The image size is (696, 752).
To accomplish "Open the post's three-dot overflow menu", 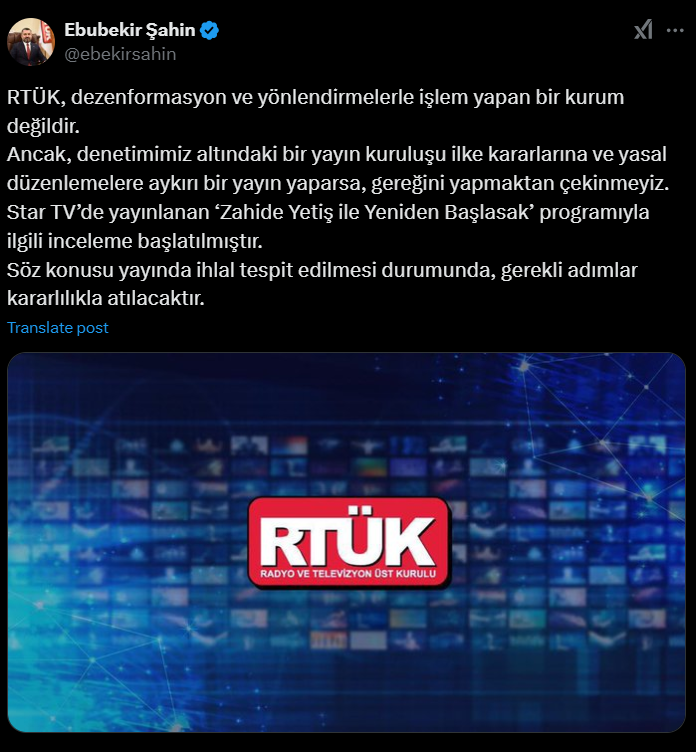I will point(674,31).
